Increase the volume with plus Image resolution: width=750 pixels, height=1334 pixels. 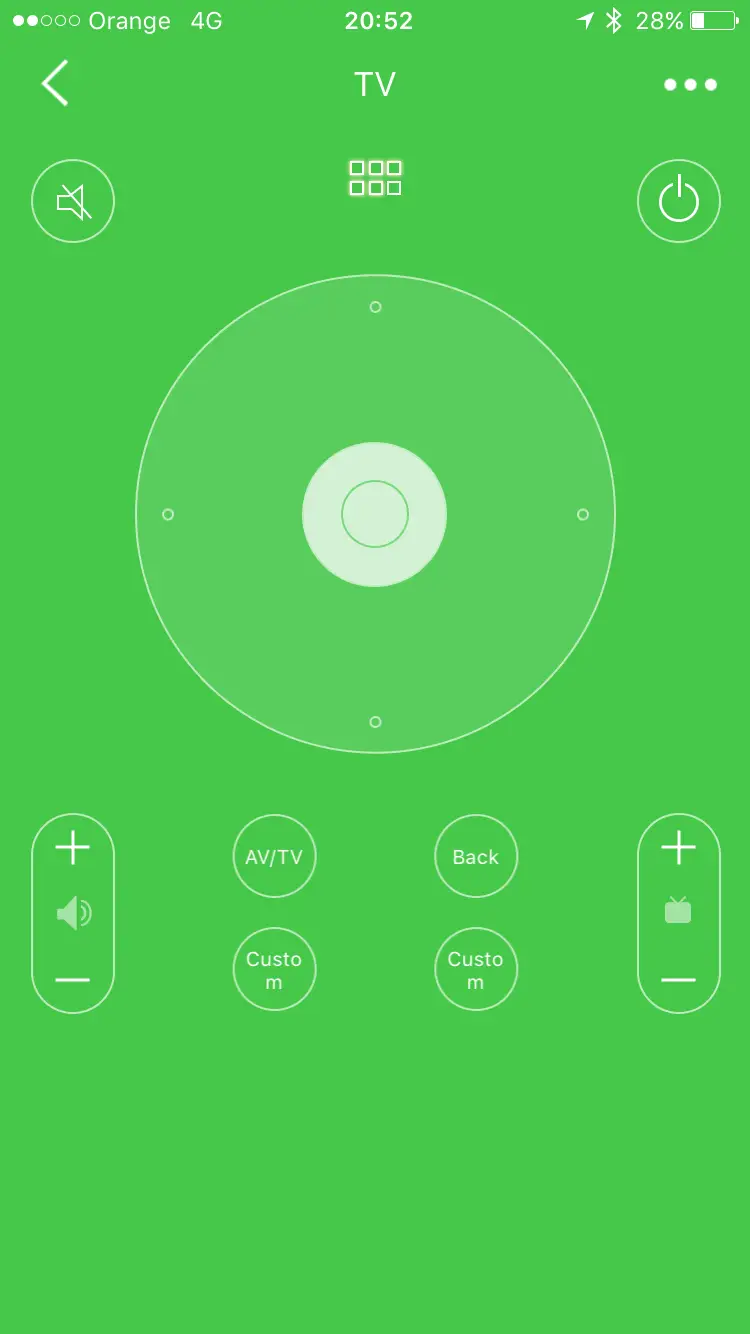click(x=72, y=849)
